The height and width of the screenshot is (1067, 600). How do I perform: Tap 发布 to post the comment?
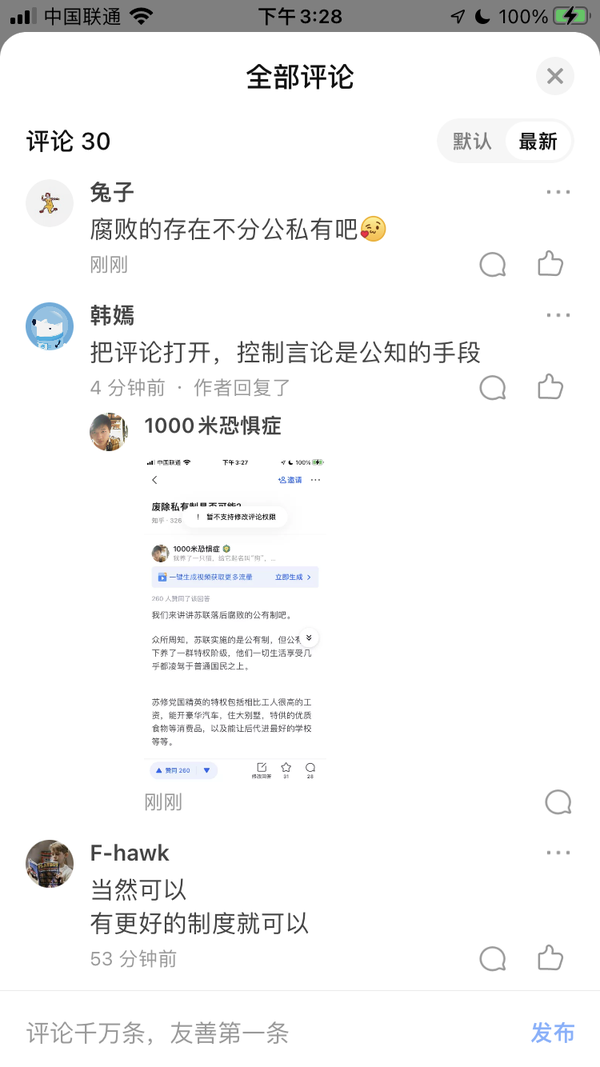tap(552, 1033)
